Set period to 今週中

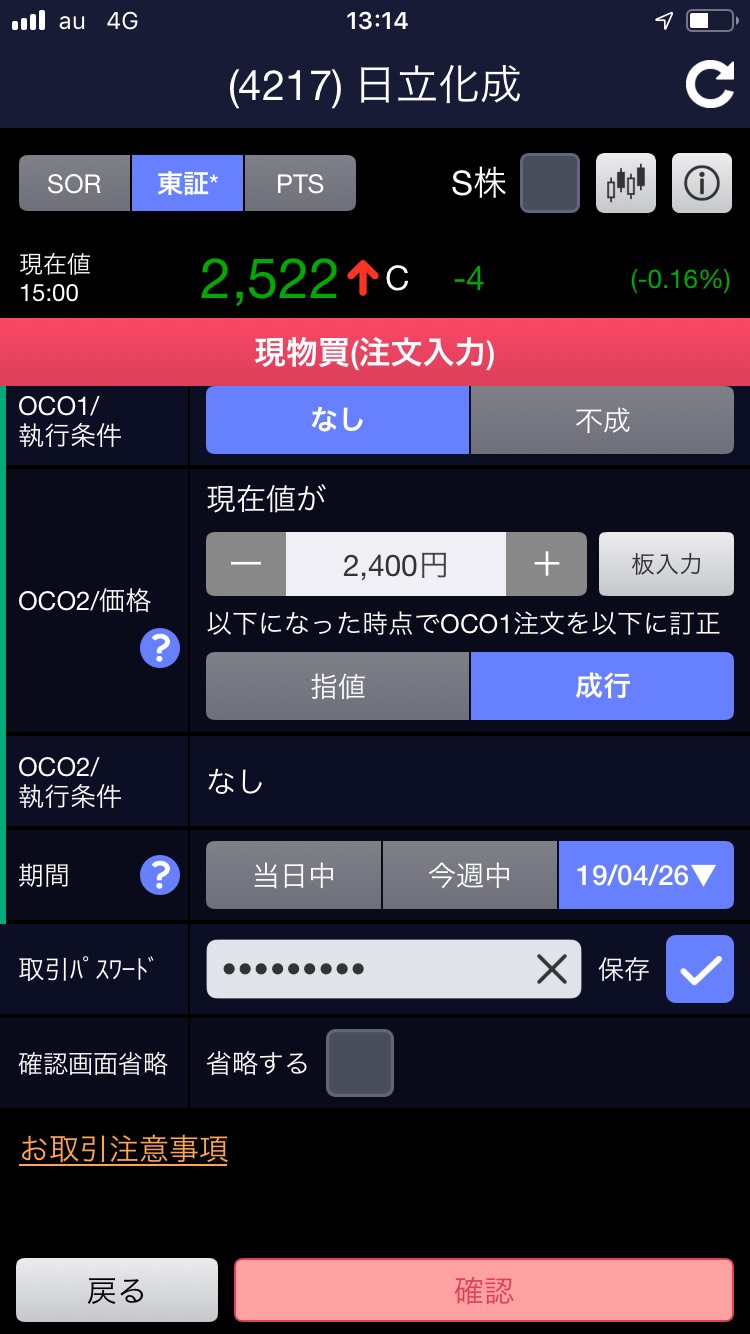pyautogui.click(x=469, y=875)
